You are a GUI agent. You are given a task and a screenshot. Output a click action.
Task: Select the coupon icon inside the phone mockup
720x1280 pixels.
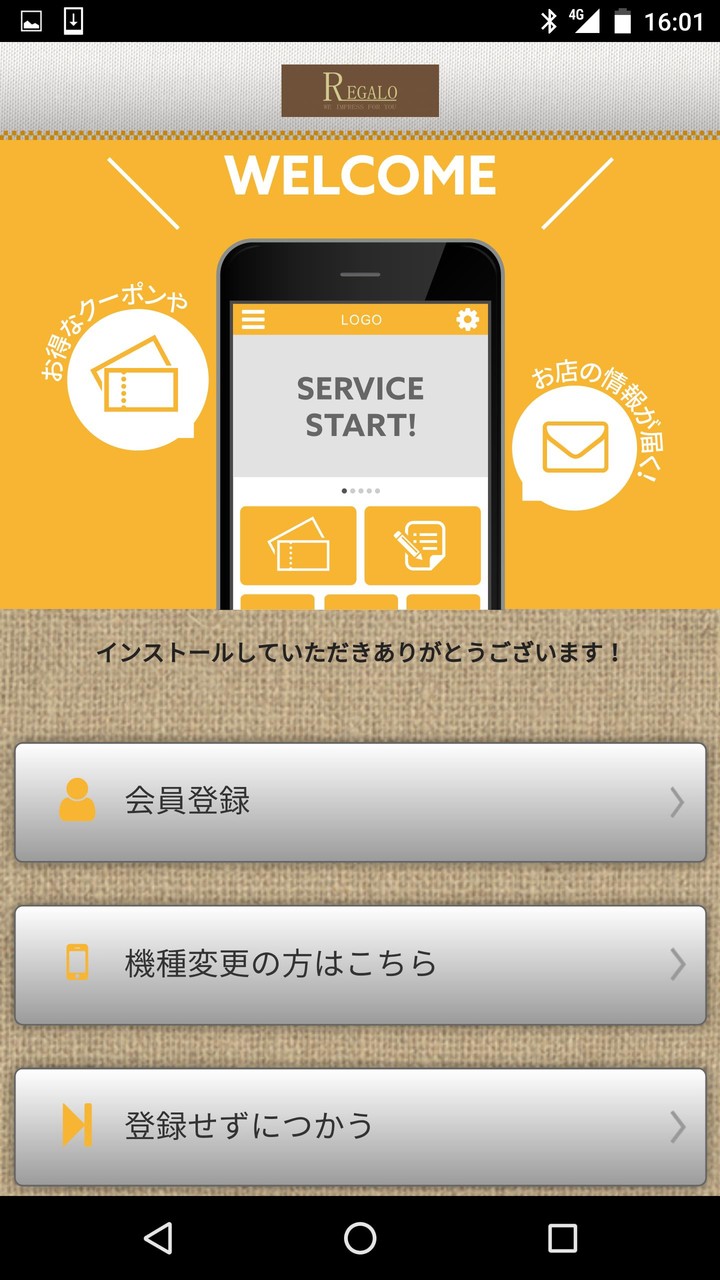[298, 546]
